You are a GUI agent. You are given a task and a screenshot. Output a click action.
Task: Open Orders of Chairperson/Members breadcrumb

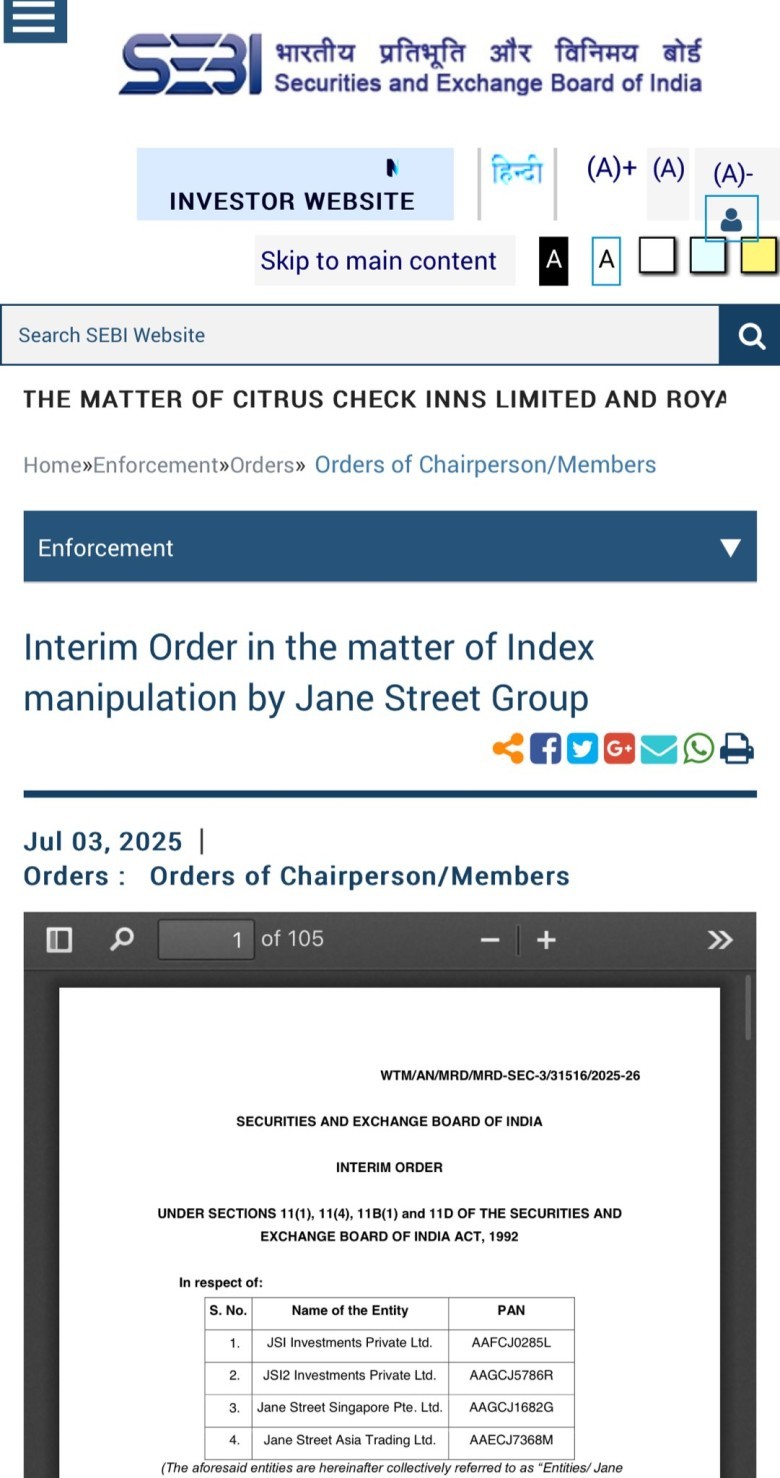pyautogui.click(x=485, y=465)
